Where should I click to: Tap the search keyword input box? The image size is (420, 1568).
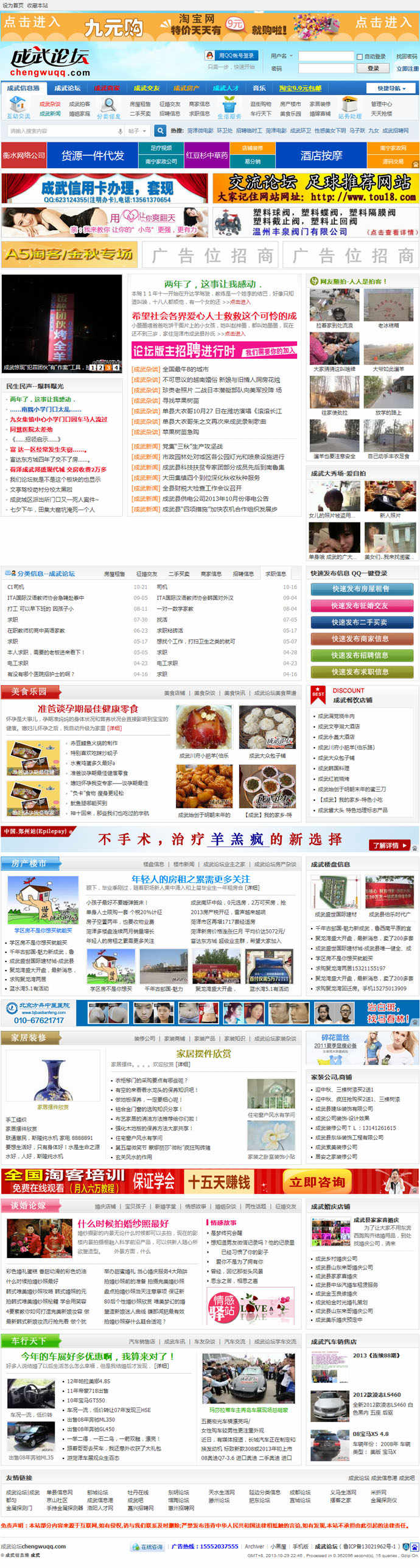click(x=61, y=131)
